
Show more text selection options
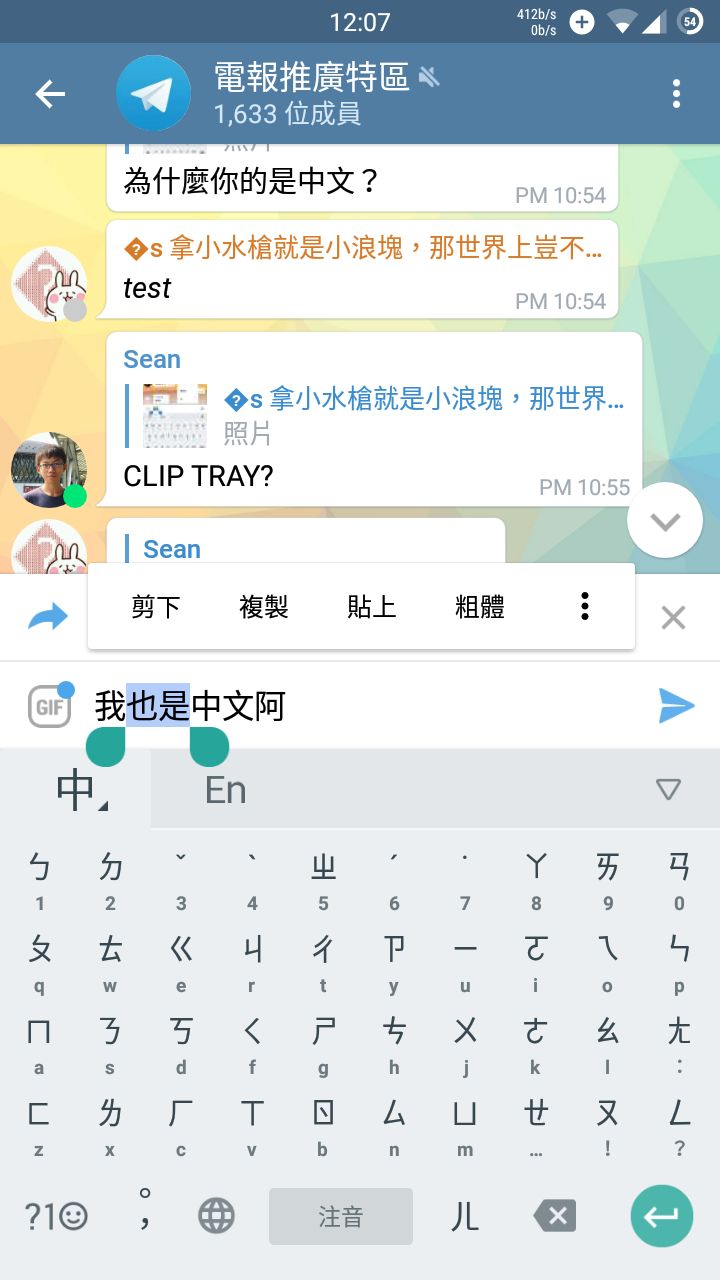tap(585, 606)
